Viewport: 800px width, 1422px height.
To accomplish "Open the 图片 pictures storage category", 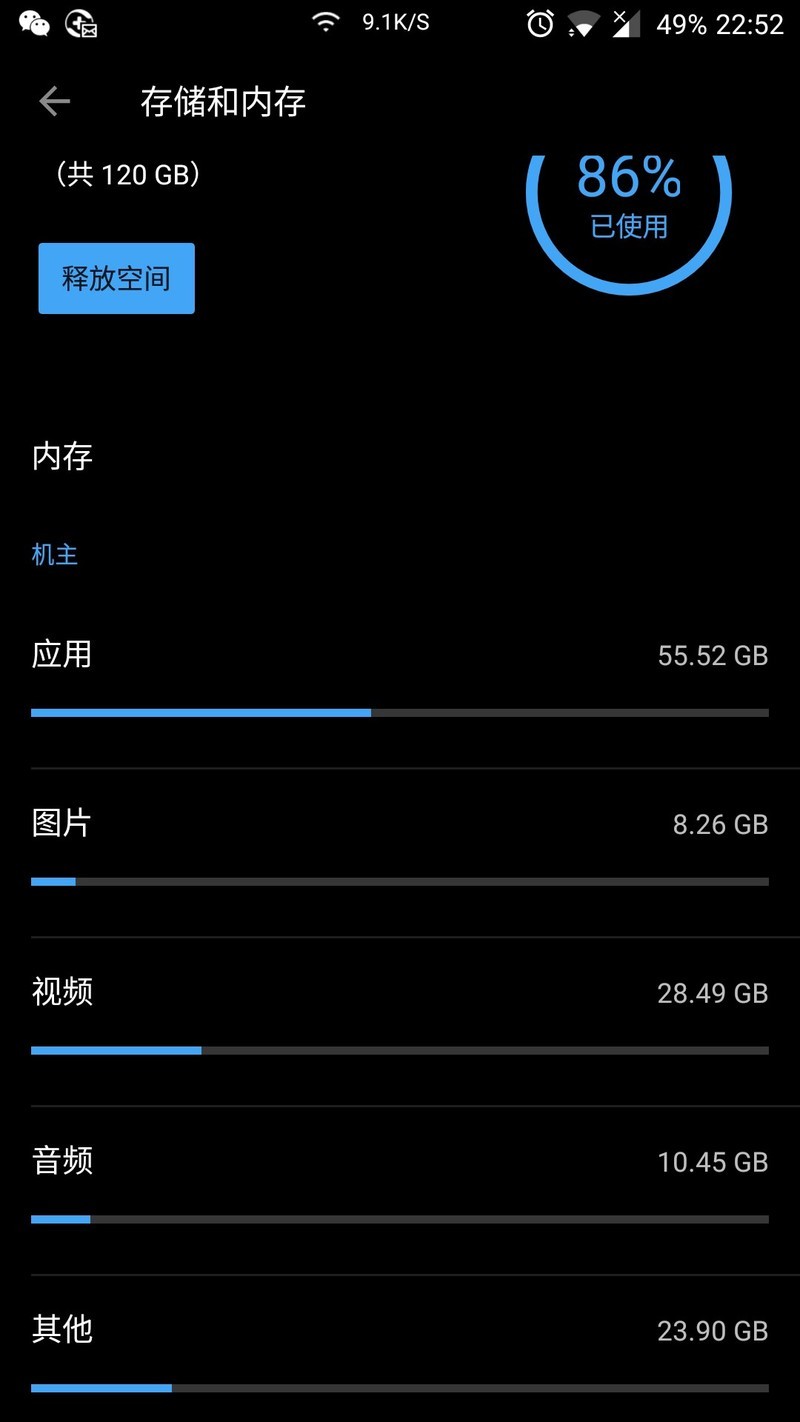I will pos(400,823).
